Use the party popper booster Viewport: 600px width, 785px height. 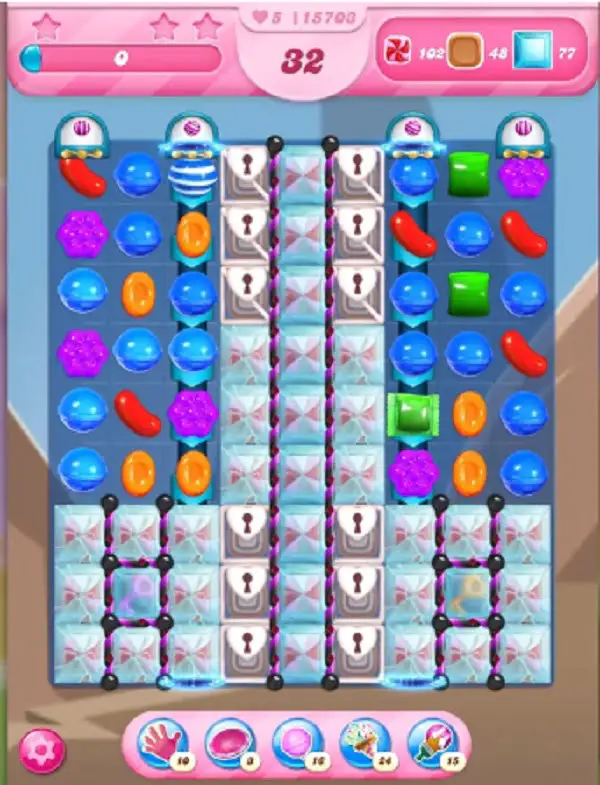pos(365,743)
